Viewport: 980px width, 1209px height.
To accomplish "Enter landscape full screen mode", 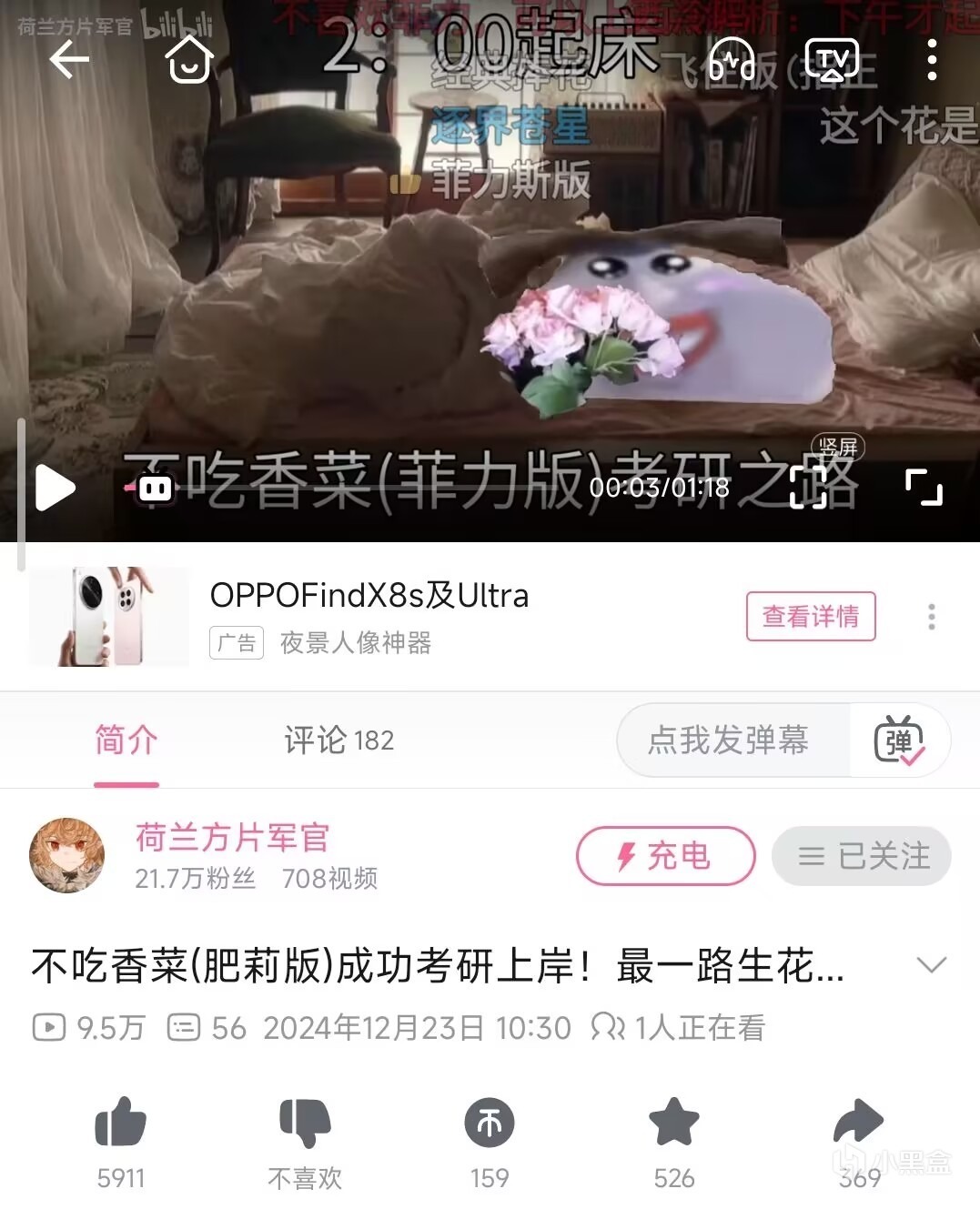I will (924, 488).
